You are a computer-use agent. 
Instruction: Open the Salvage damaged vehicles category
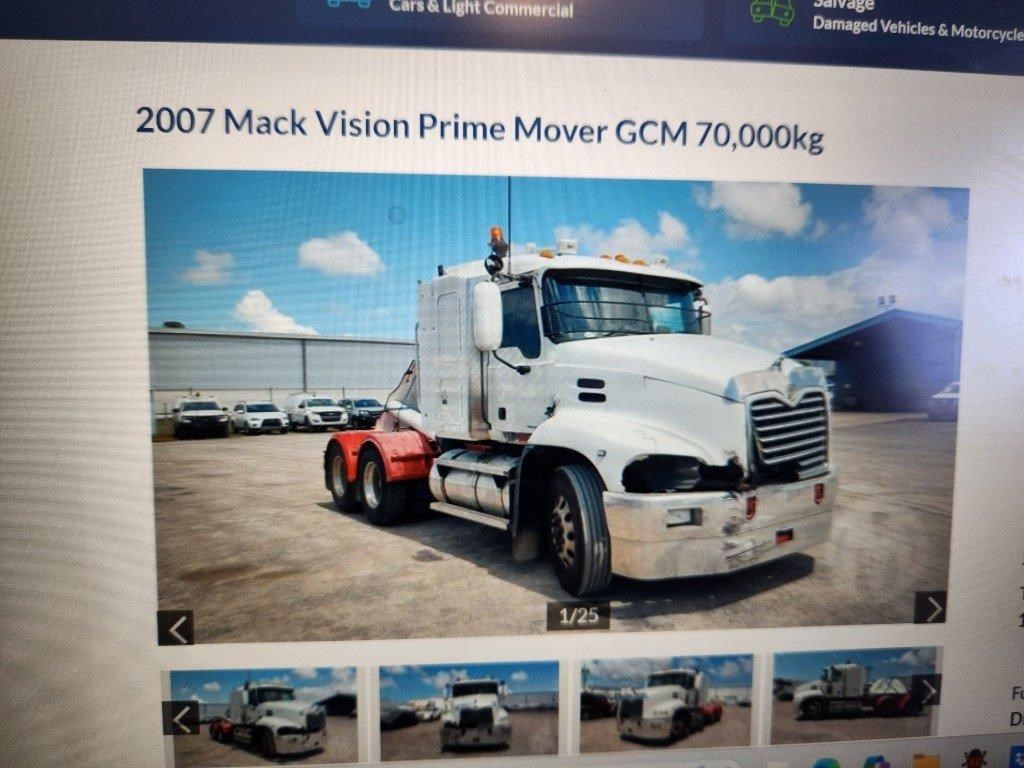[900, 18]
